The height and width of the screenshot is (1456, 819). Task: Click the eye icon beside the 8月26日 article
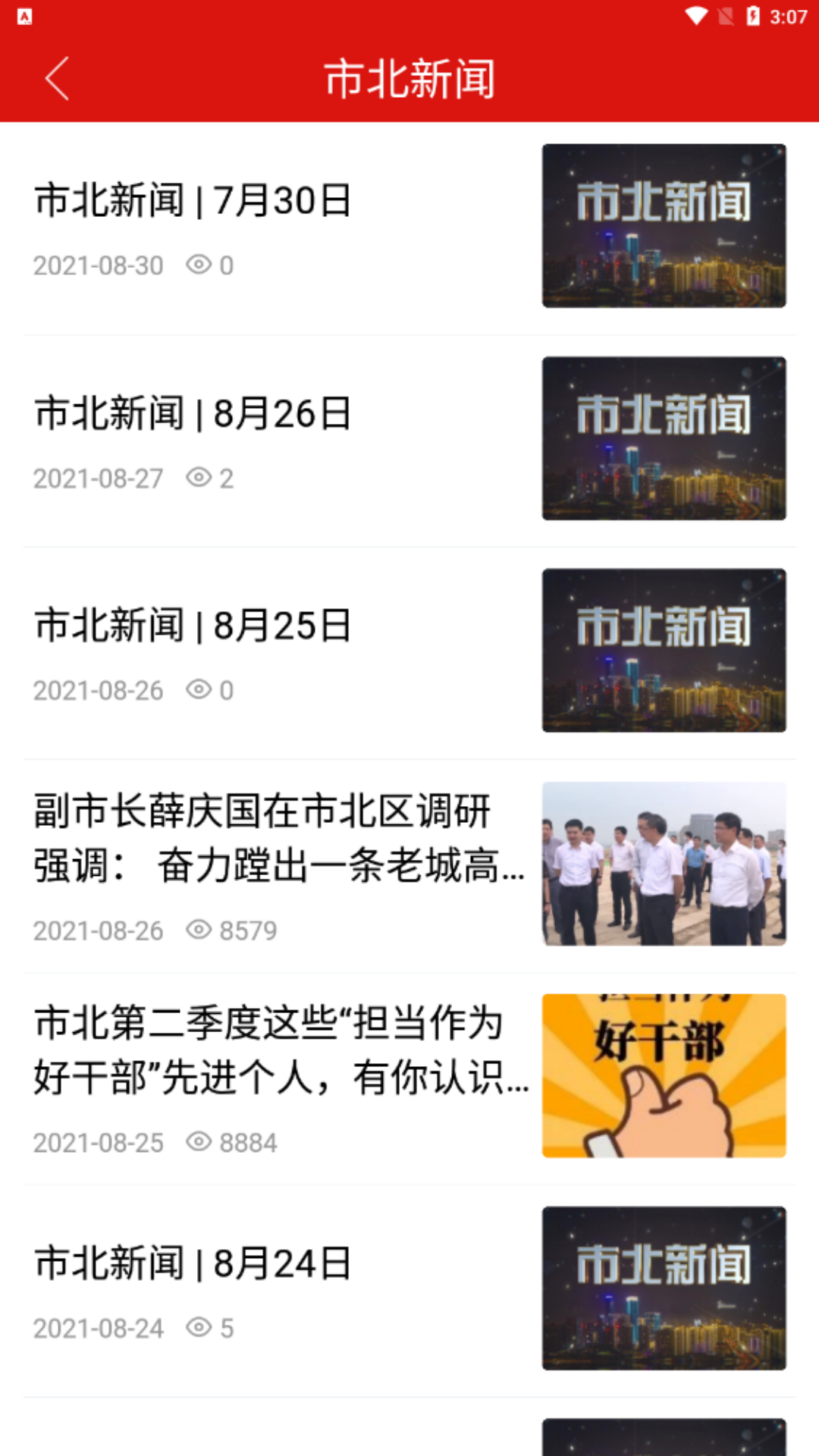(x=199, y=478)
